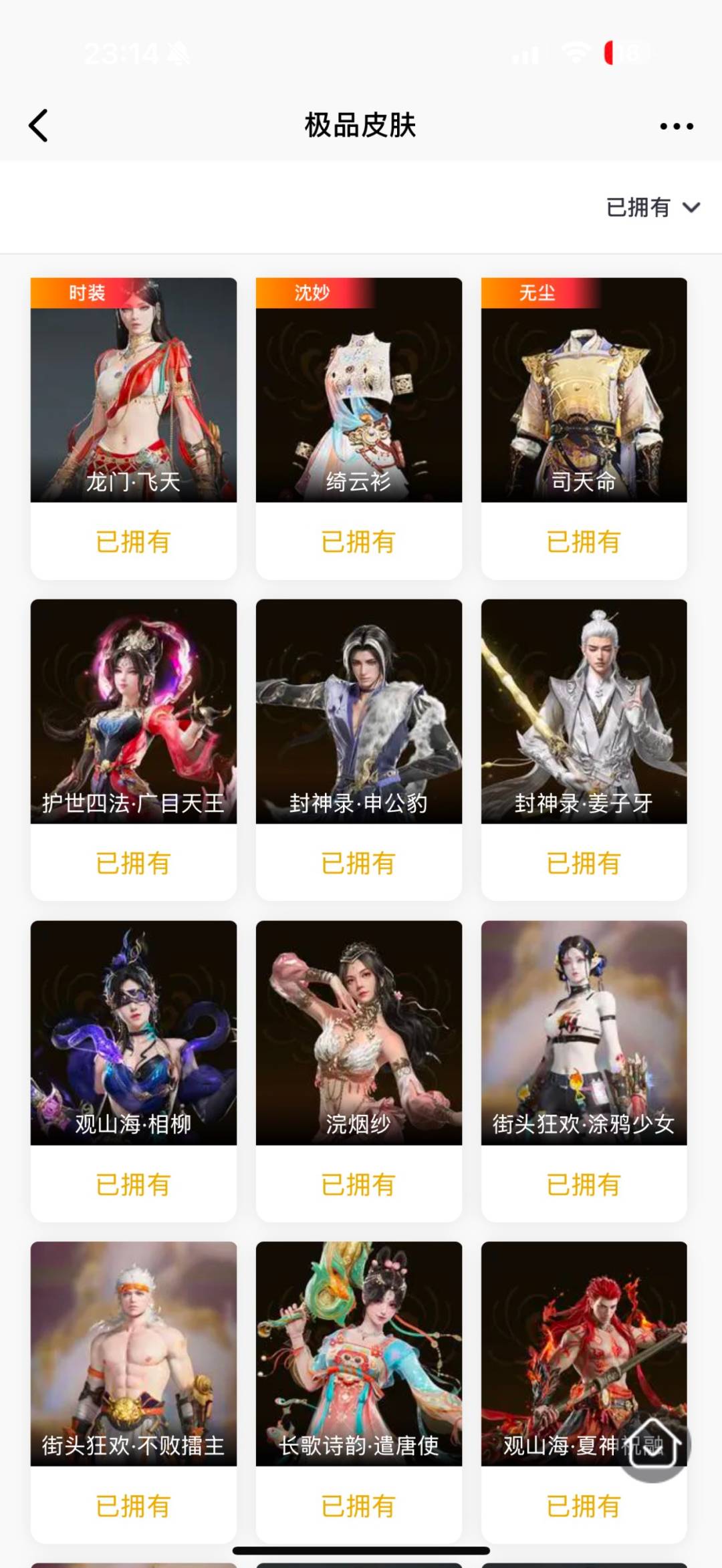Viewport: 722px width, 1568px height.
Task: Open the 观山海·相柳 skin card
Action: (x=134, y=1033)
